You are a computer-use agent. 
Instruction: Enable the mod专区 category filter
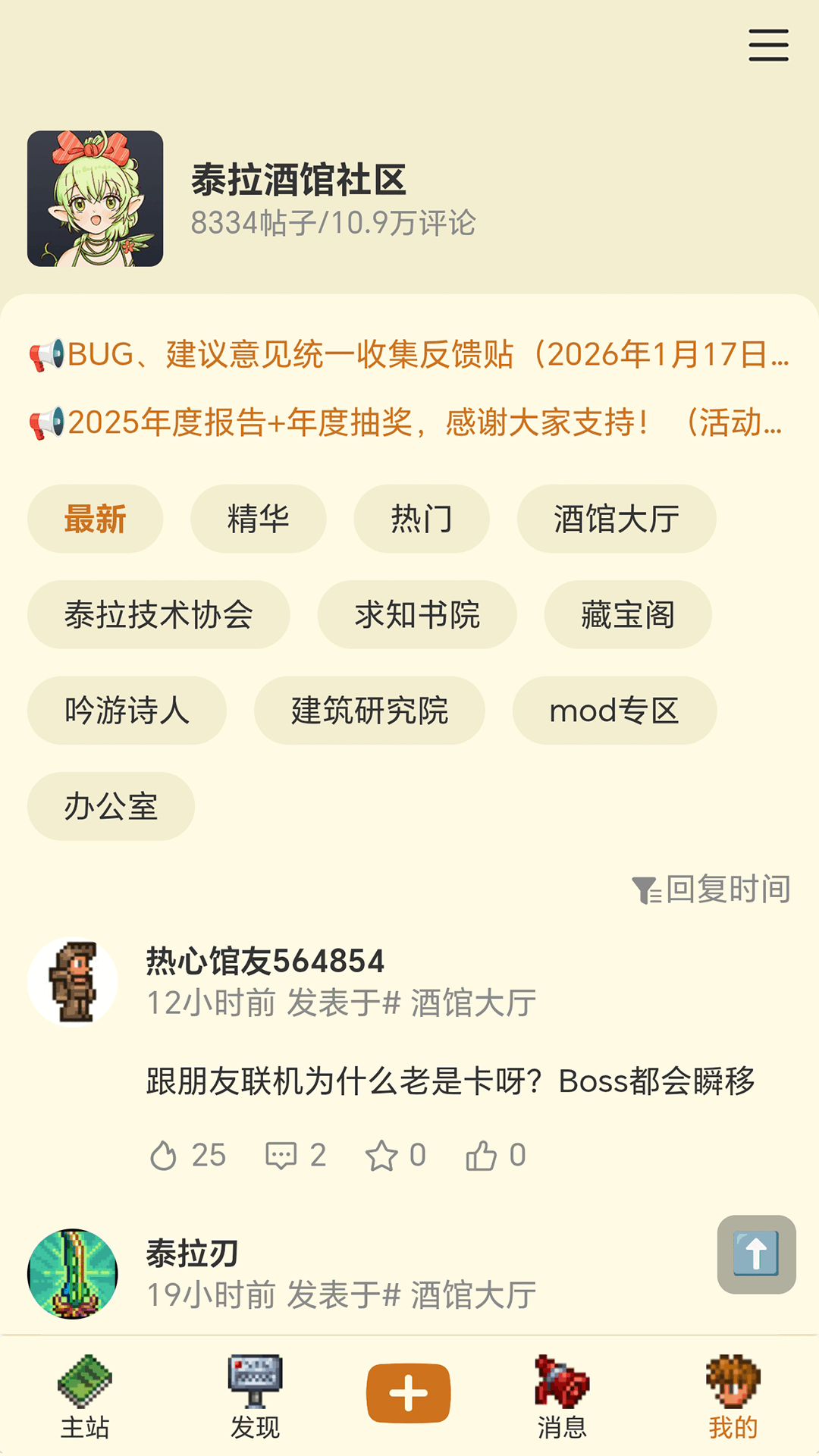(x=614, y=711)
